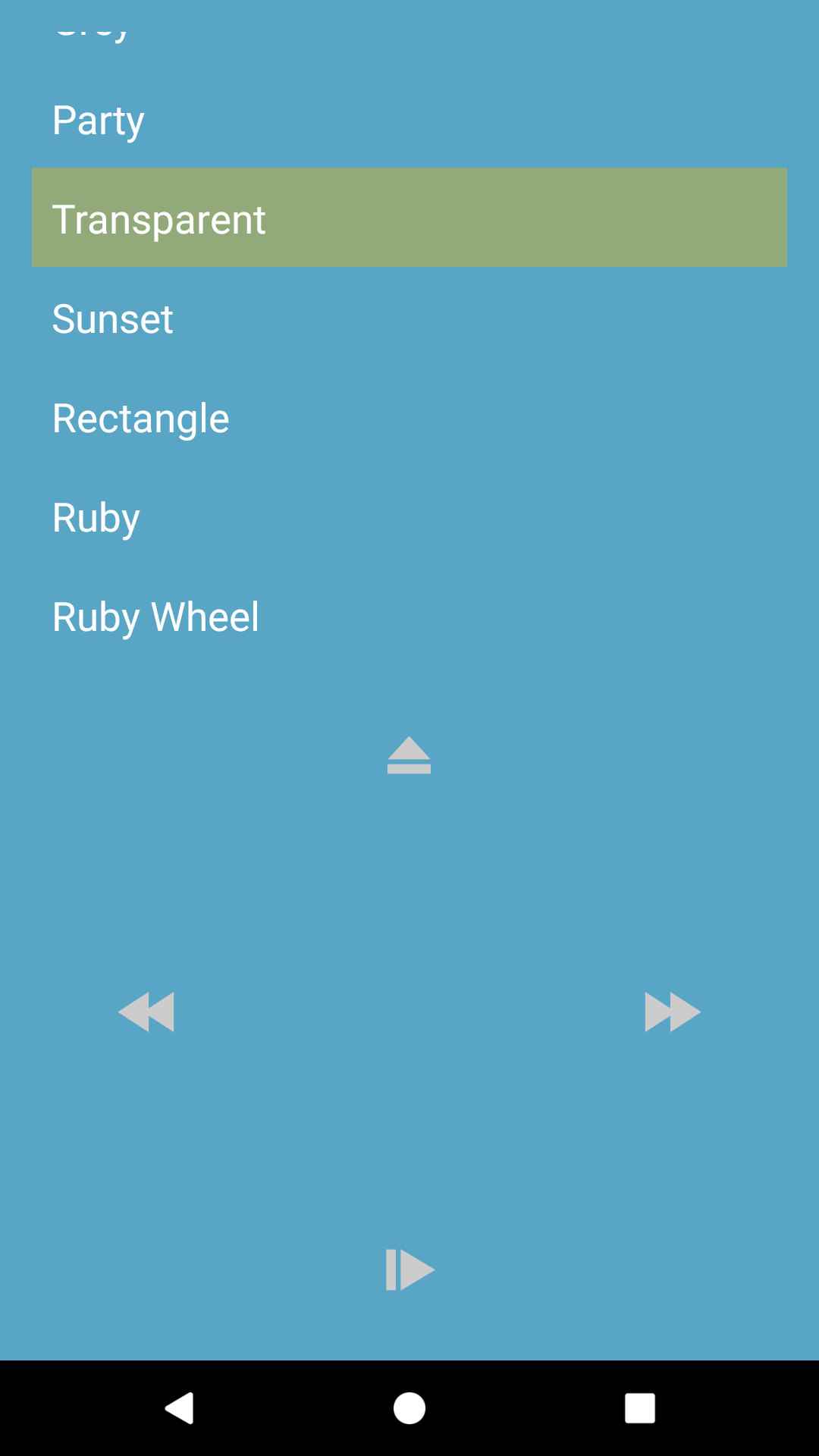Choose the Ruby theme
Image resolution: width=819 pixels, height=1456 pixels.
coord(409,516)
